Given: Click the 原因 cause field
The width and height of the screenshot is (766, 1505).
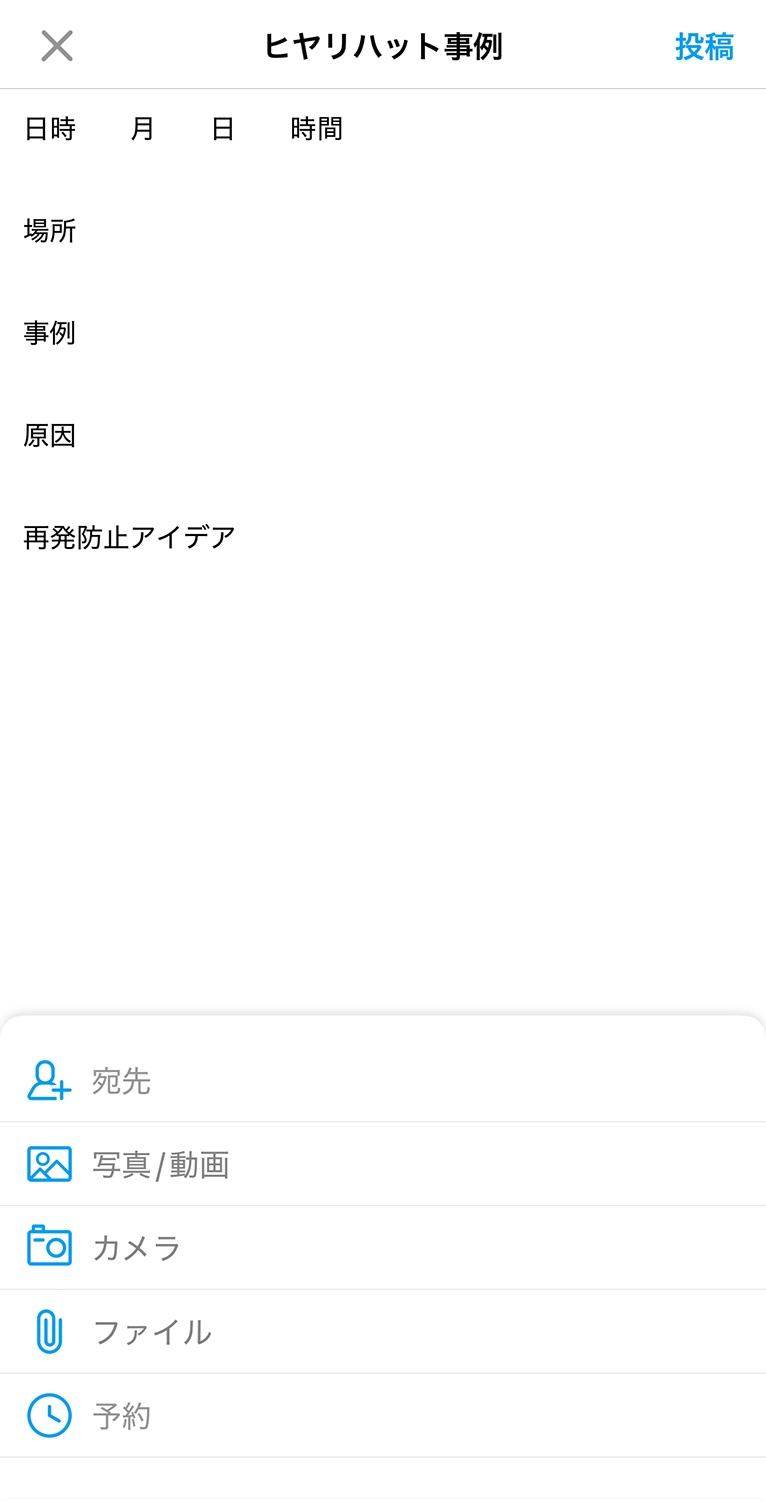Looking at the screenshot, I should pos(49,435).
